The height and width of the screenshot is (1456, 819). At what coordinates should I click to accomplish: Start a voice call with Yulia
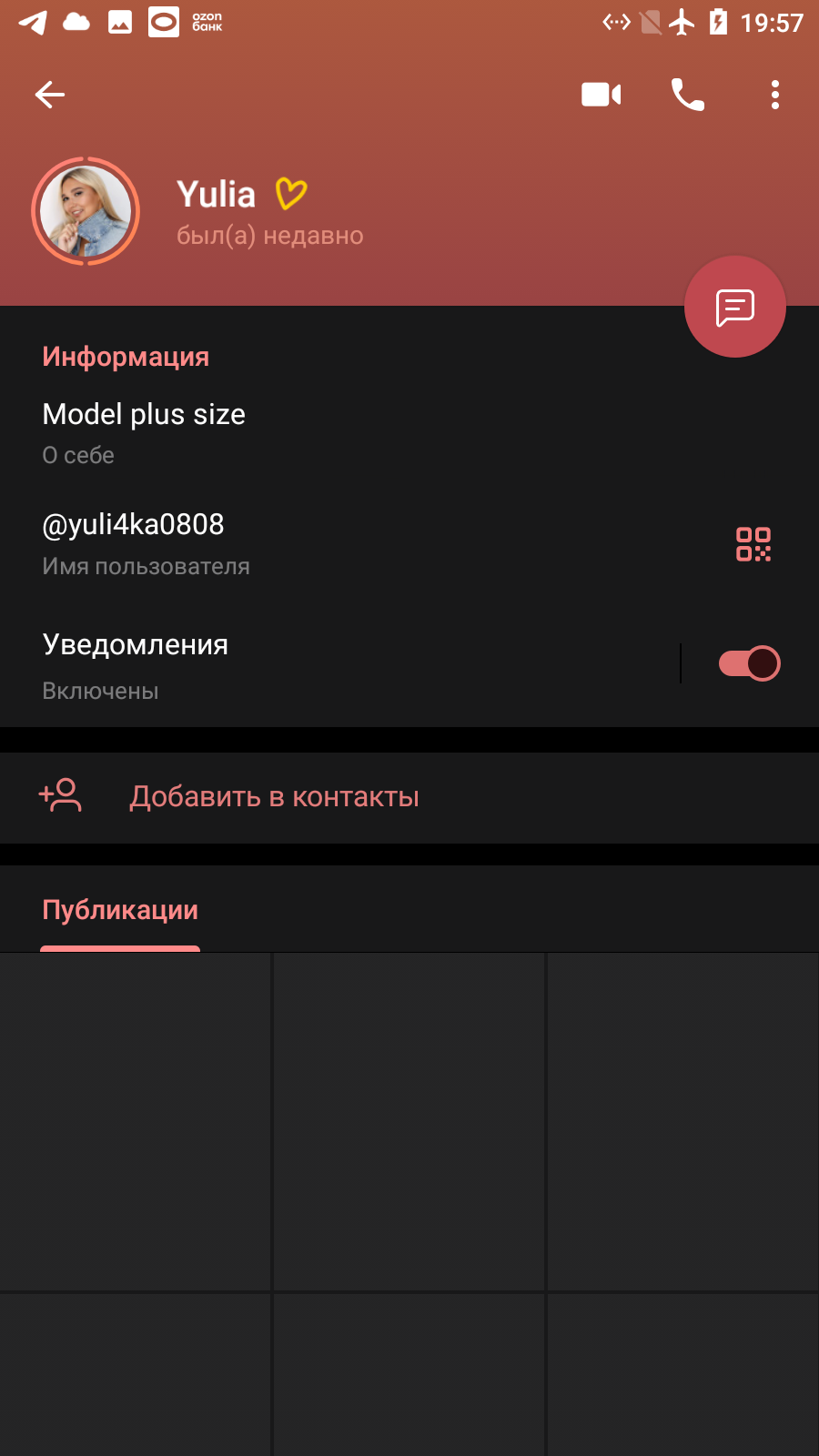pos(688,95)
